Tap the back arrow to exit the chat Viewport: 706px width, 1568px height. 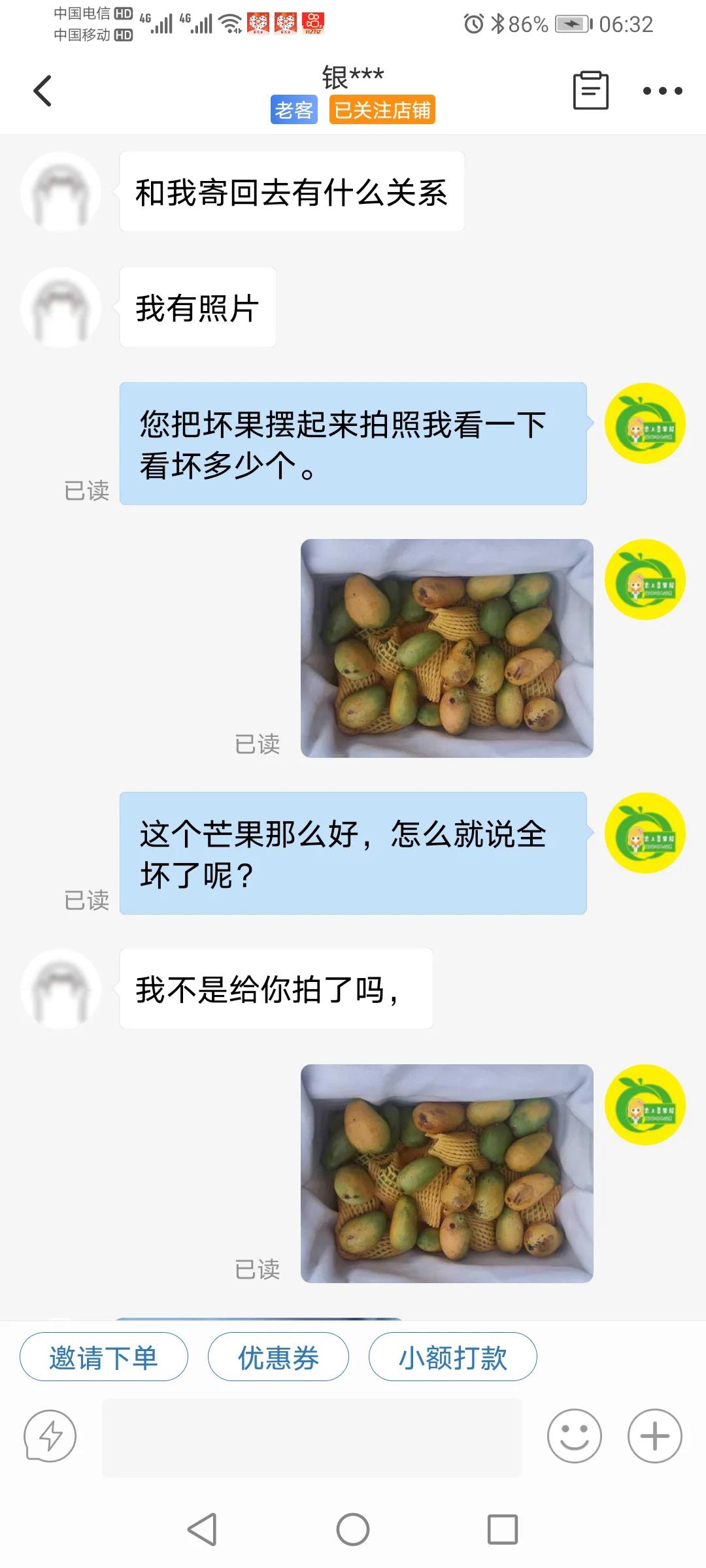42,90
